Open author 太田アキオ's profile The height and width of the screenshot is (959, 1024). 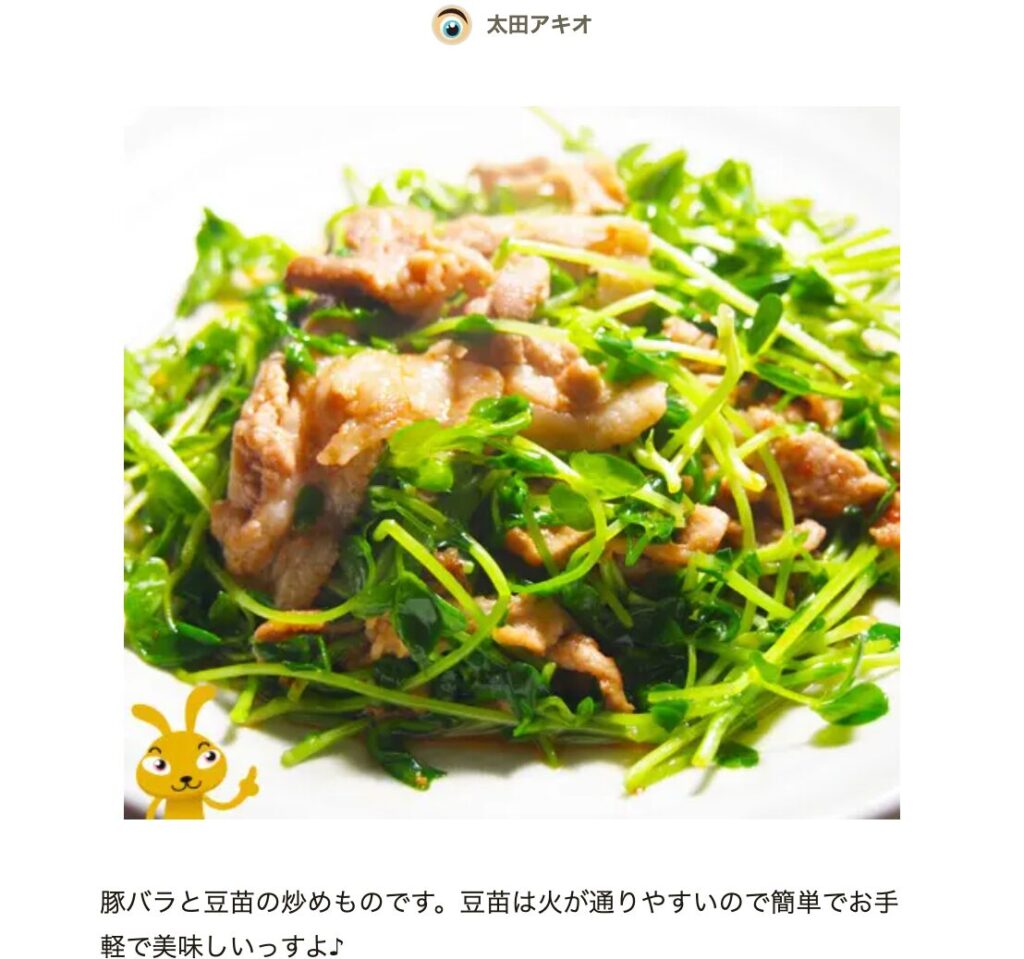point(537,25)
